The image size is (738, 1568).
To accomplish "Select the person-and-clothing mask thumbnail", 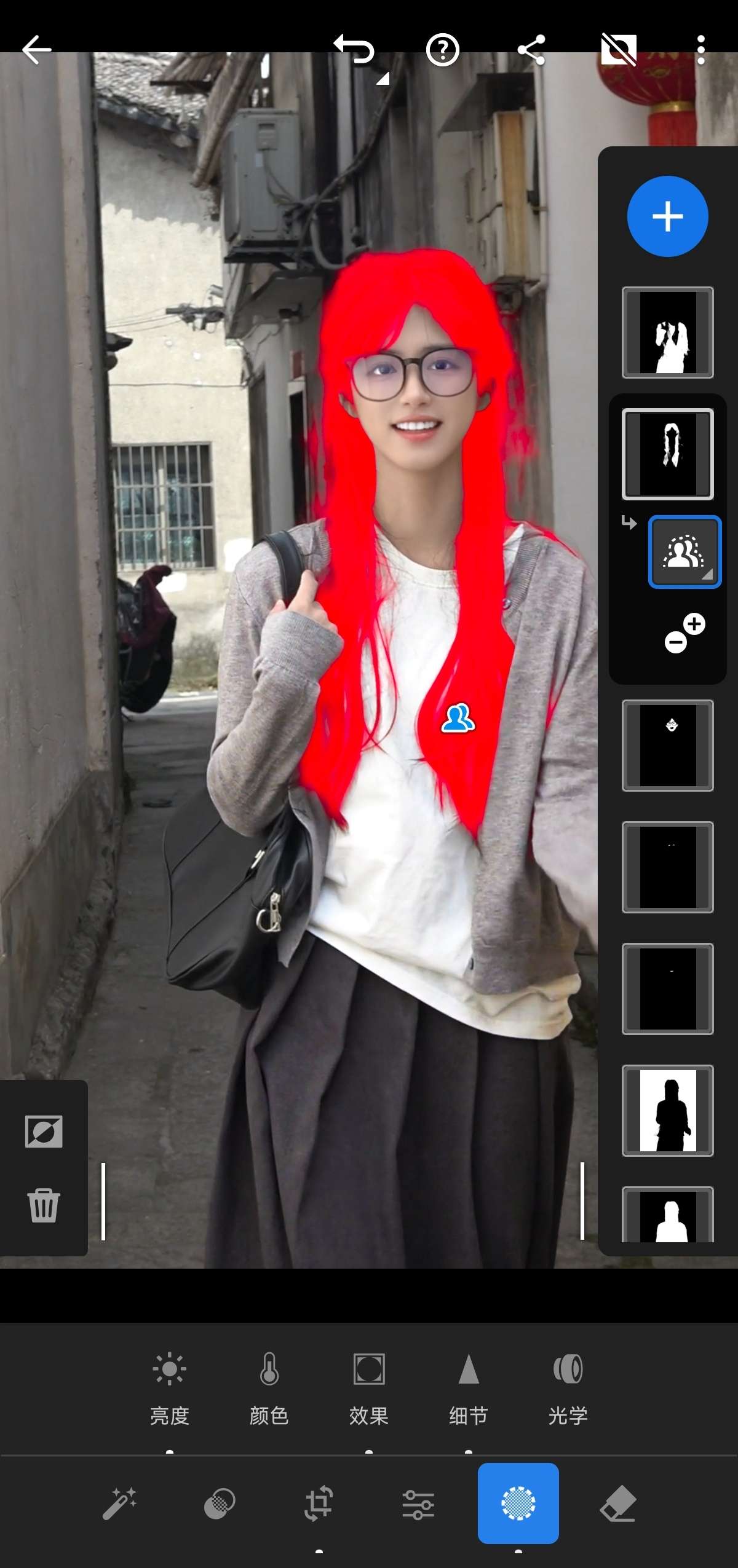I will pos(667,333).
